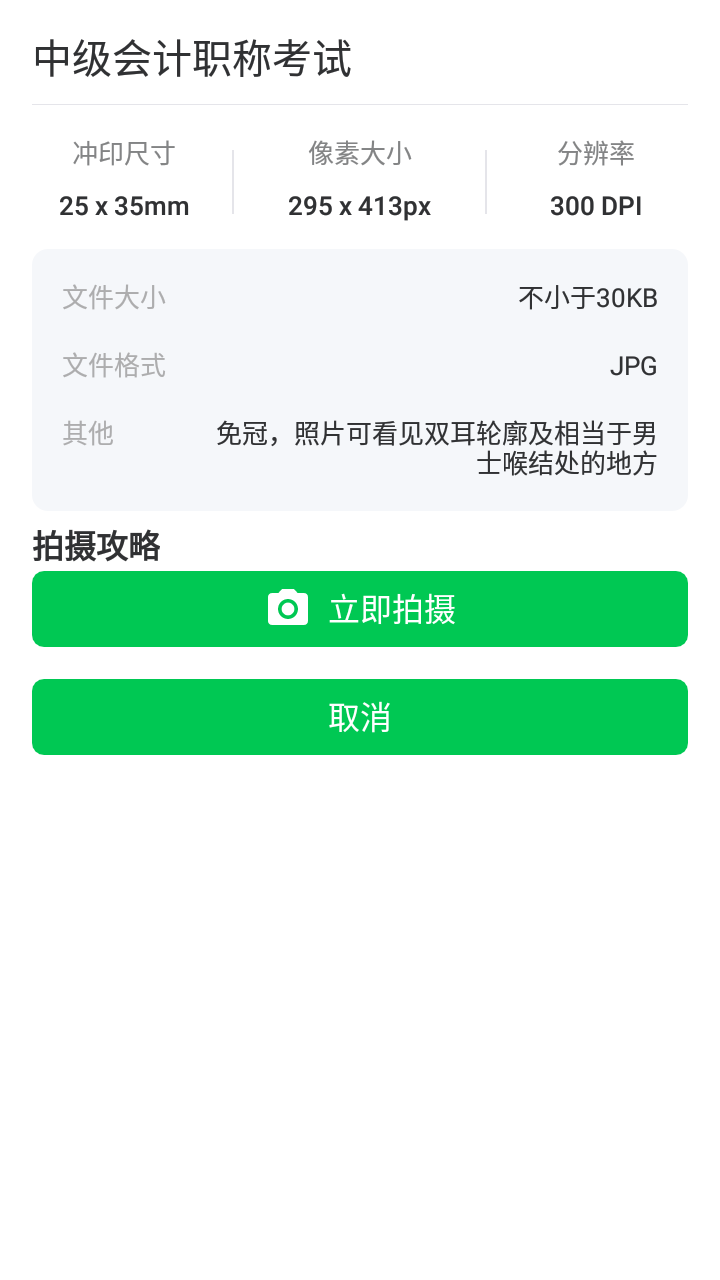Click the 文件格式 file format row

113,365
